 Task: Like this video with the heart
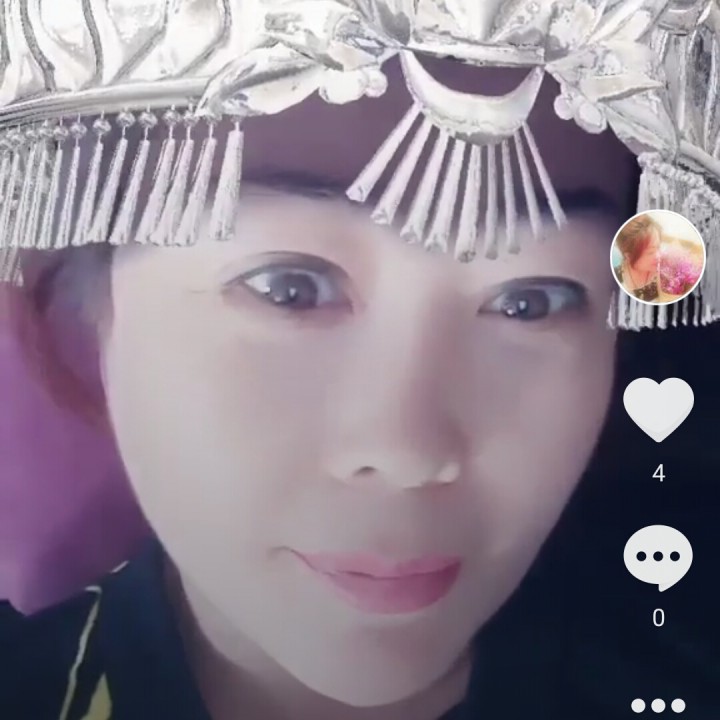pos(658,409)
